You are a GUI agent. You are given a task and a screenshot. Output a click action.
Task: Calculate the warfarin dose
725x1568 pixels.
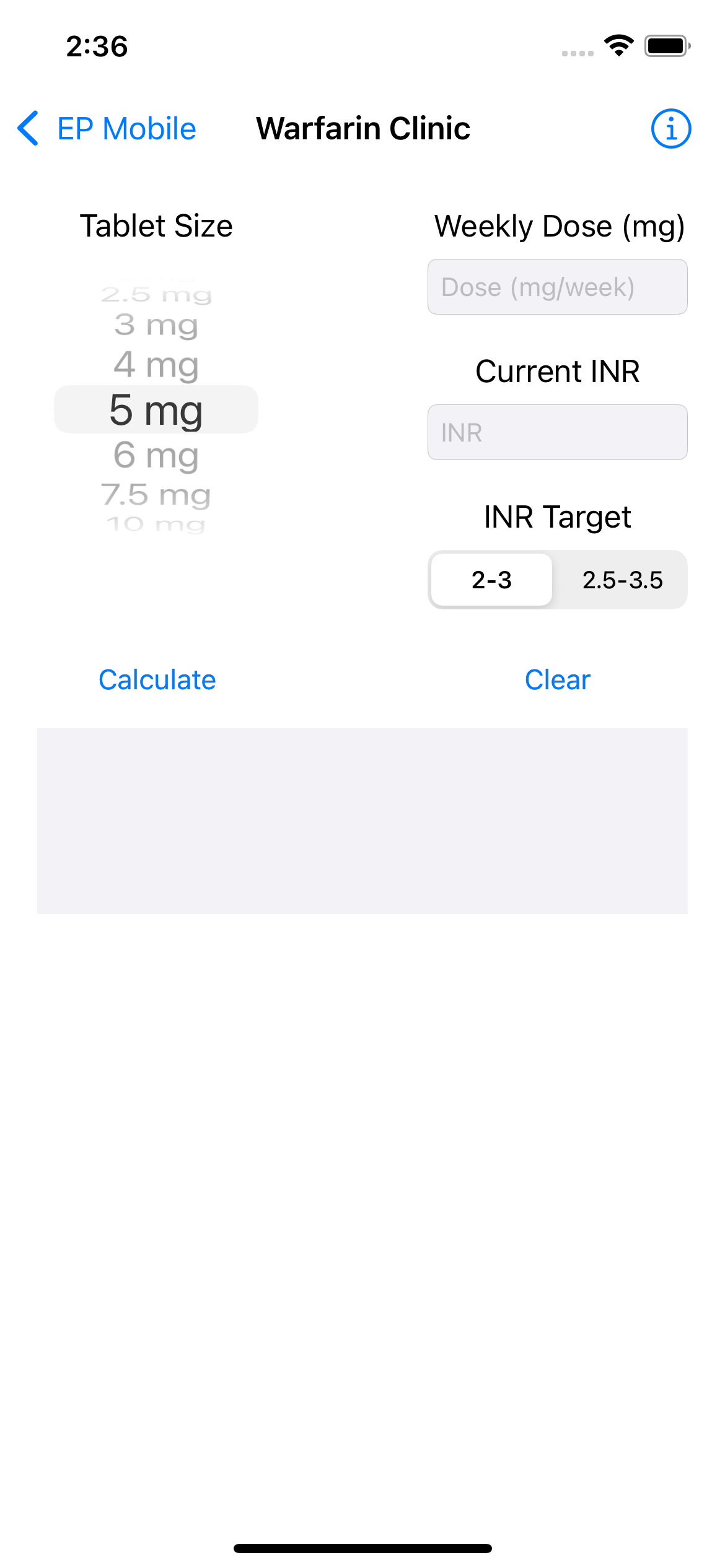tap(157, 680)
